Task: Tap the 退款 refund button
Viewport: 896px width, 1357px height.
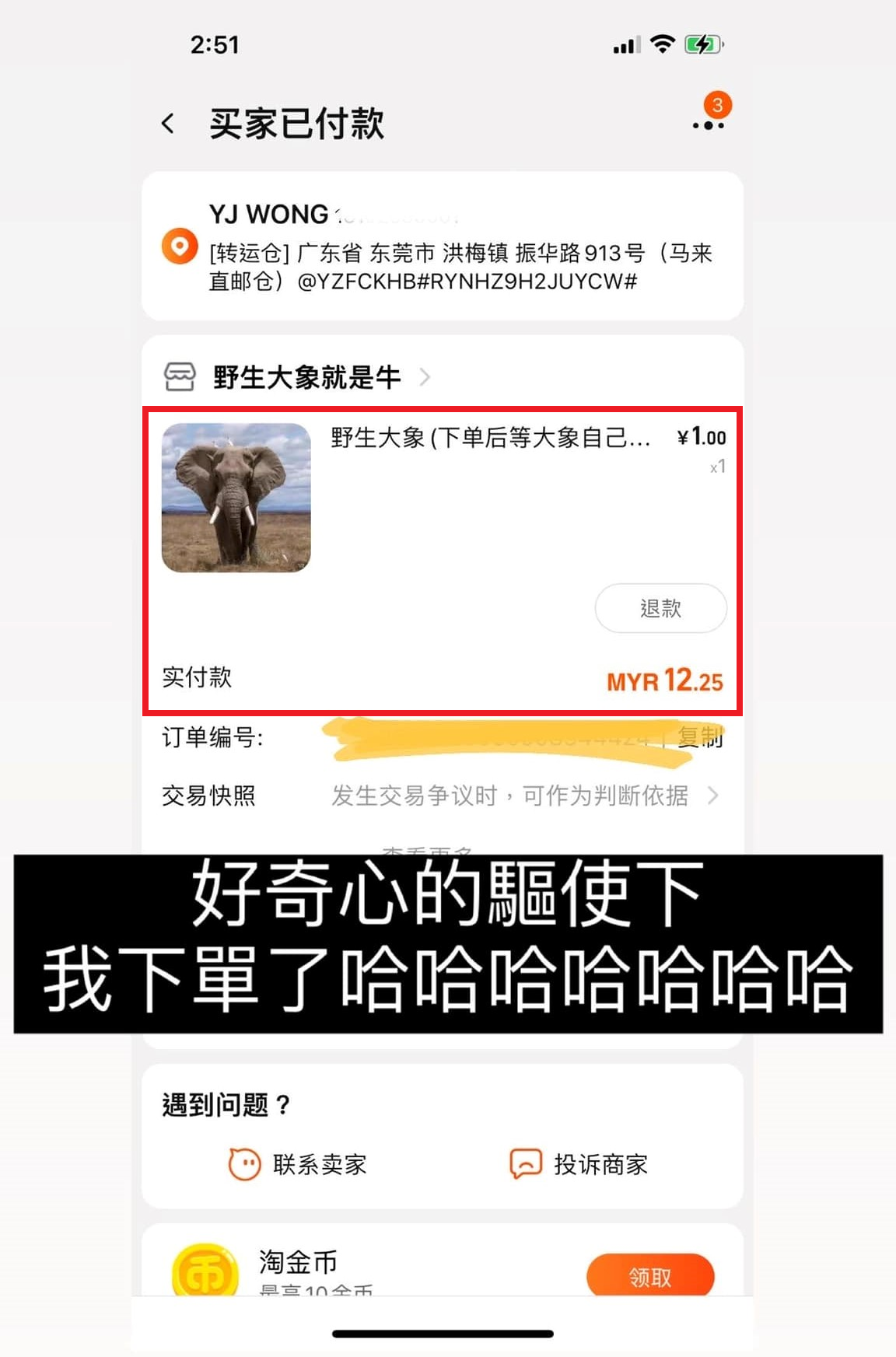Action: pos(660,608)
